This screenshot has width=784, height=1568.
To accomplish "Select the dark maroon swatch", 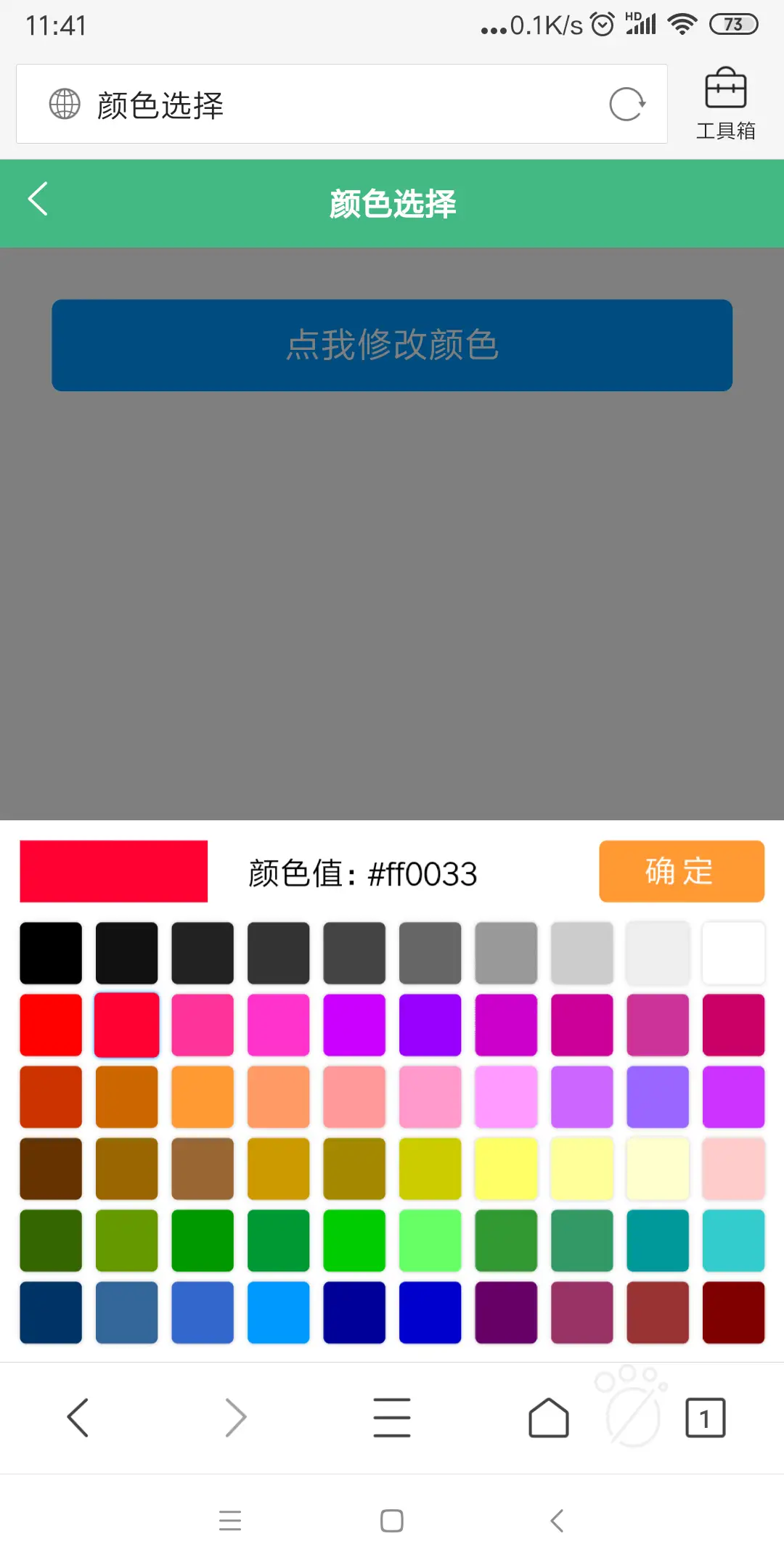I will [733, 1312].
